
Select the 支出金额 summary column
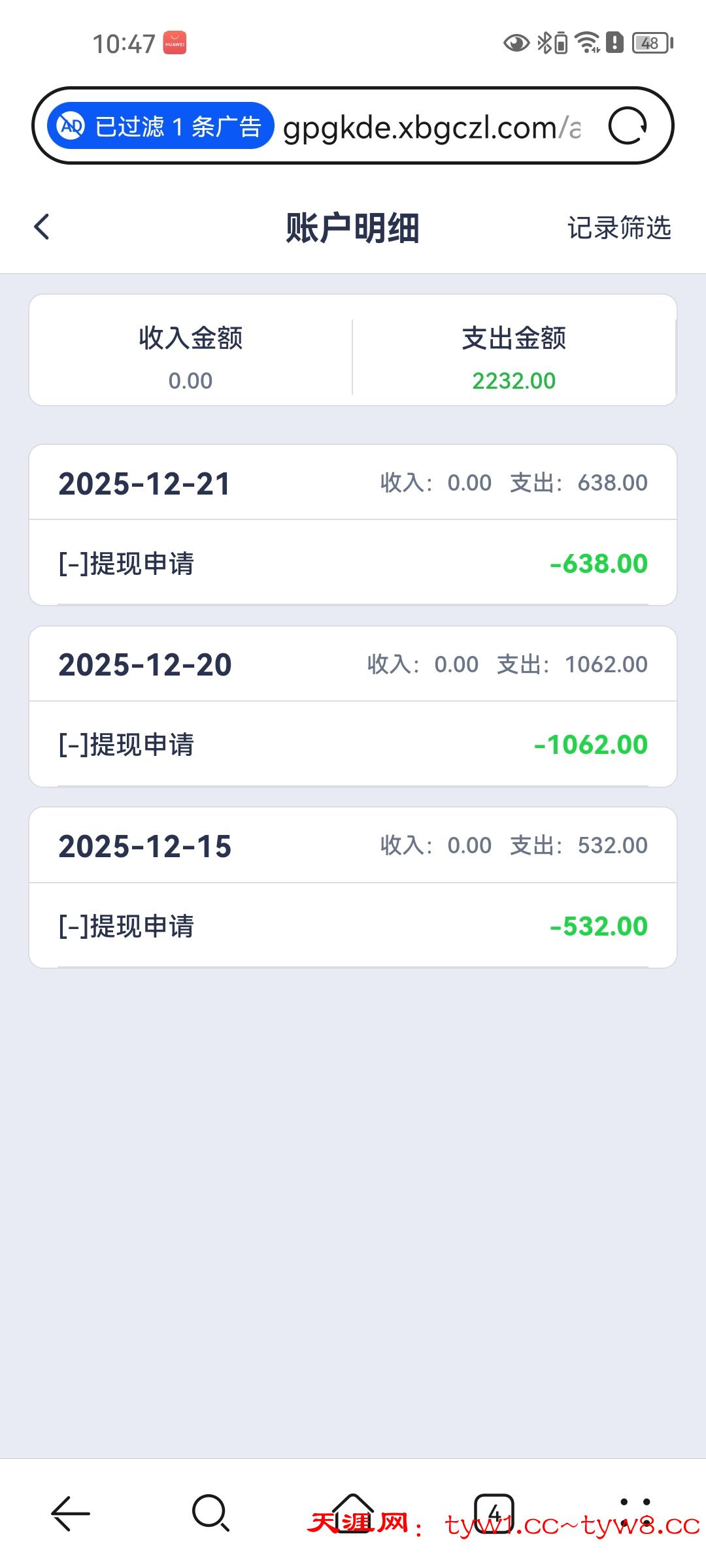[x=514, y=356]
